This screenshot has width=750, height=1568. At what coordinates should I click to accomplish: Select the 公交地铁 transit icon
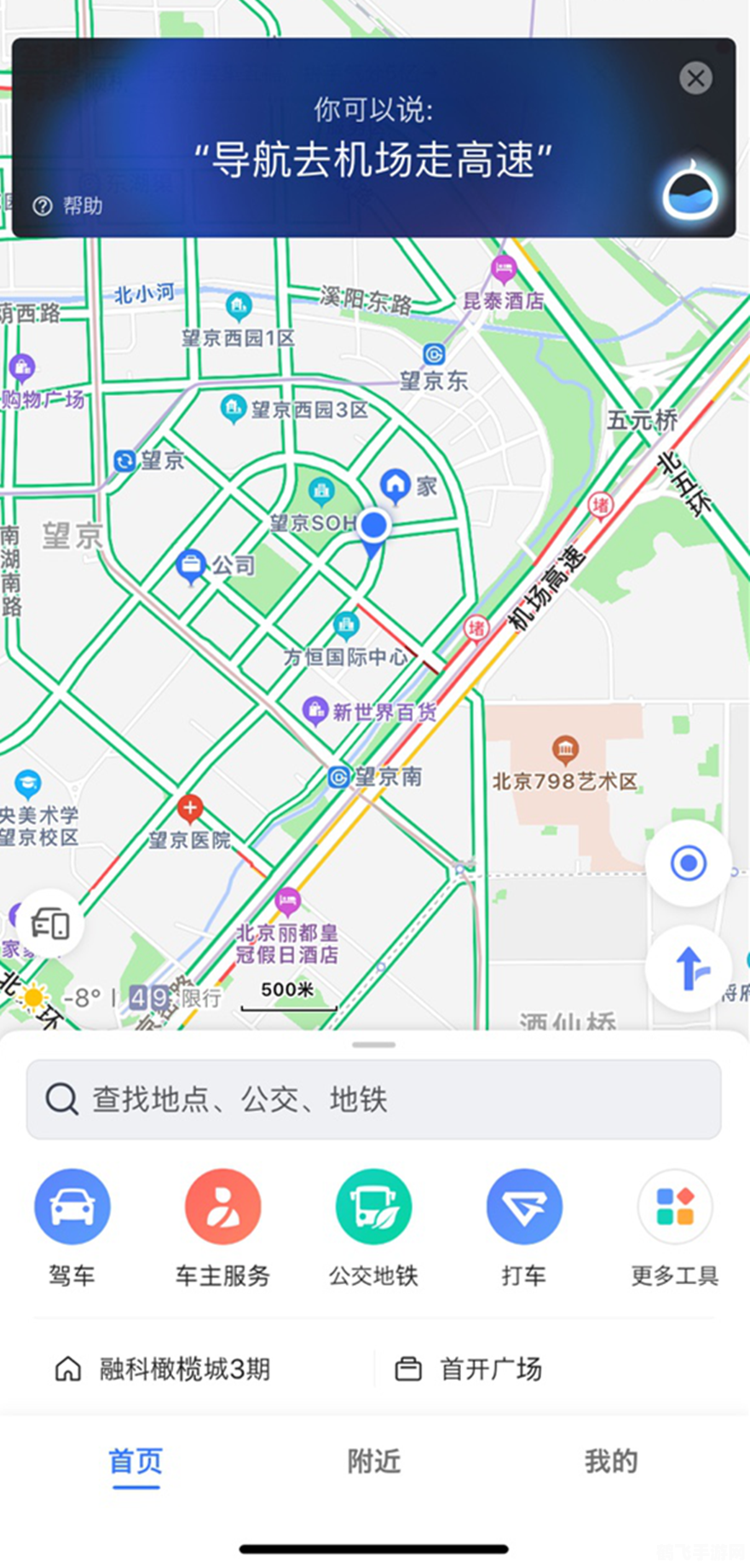(x=372, y=1206)
